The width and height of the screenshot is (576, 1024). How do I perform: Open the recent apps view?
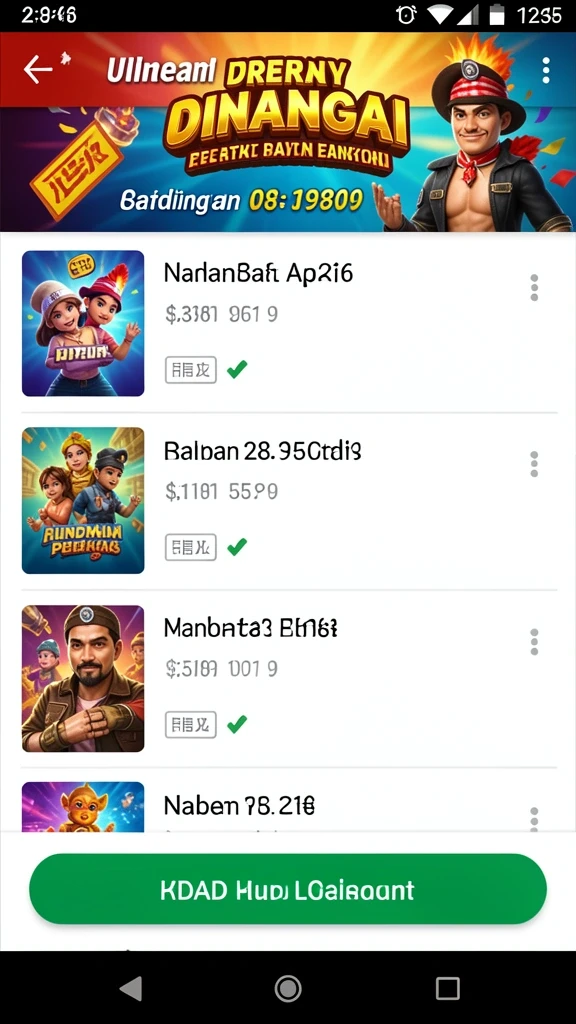point(447,989)
